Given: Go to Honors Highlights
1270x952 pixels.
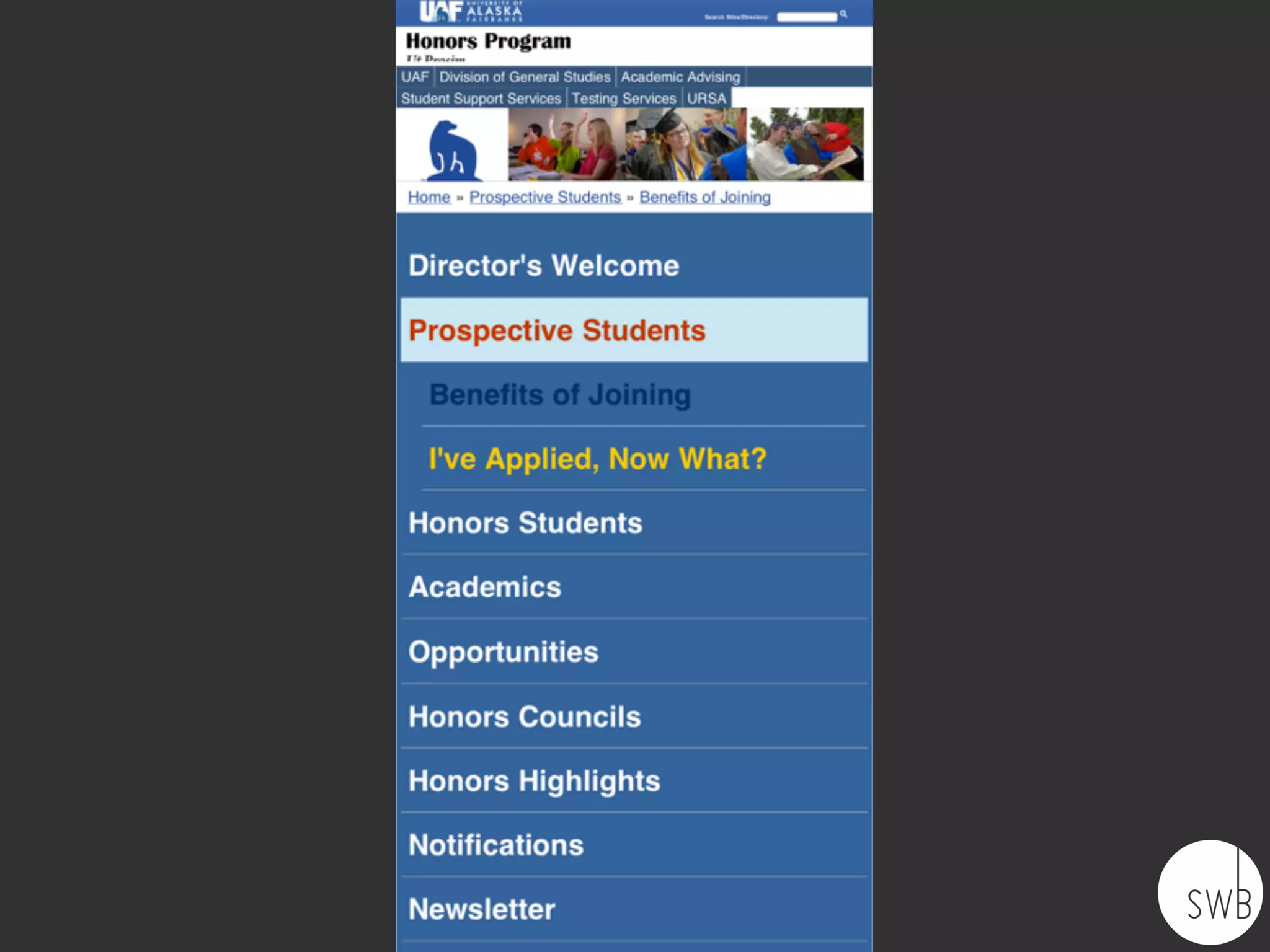Looking at the screenshot, I should click(x=534, y=781).
